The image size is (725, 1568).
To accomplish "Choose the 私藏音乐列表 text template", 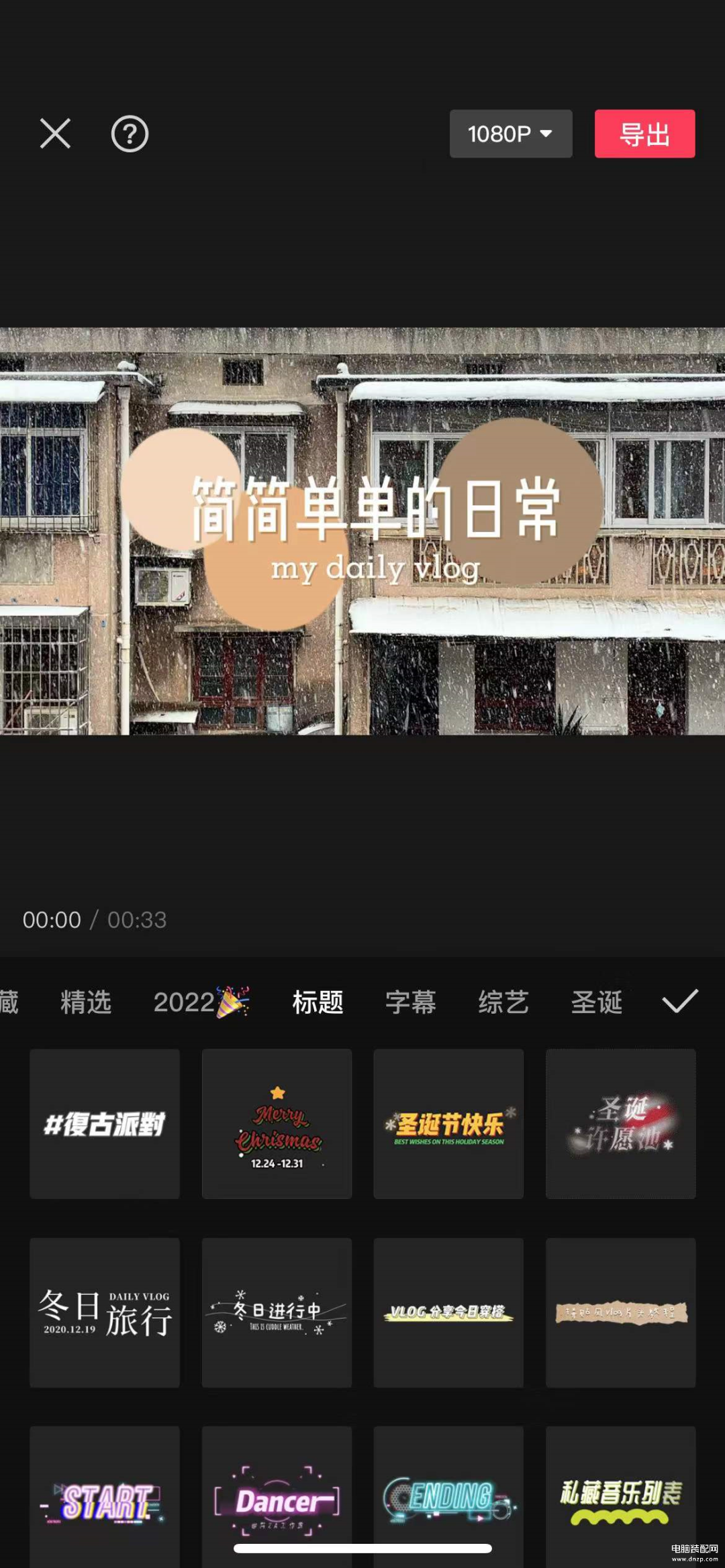I will (x=620, y=1500).
